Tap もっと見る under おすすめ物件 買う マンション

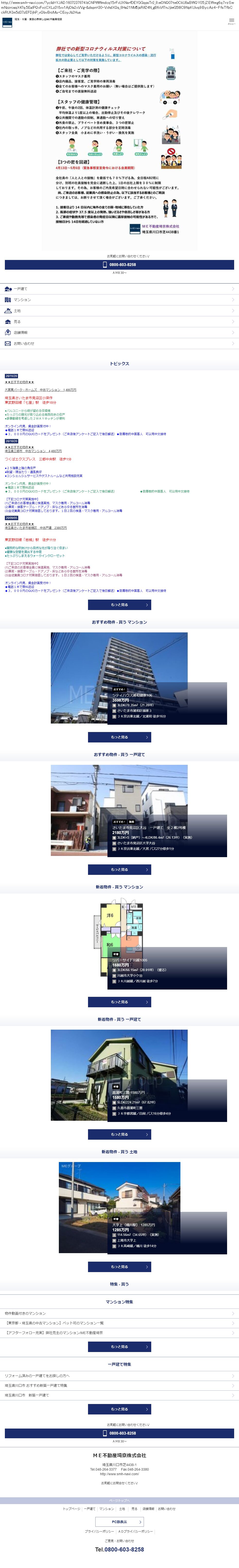(120, 737)
